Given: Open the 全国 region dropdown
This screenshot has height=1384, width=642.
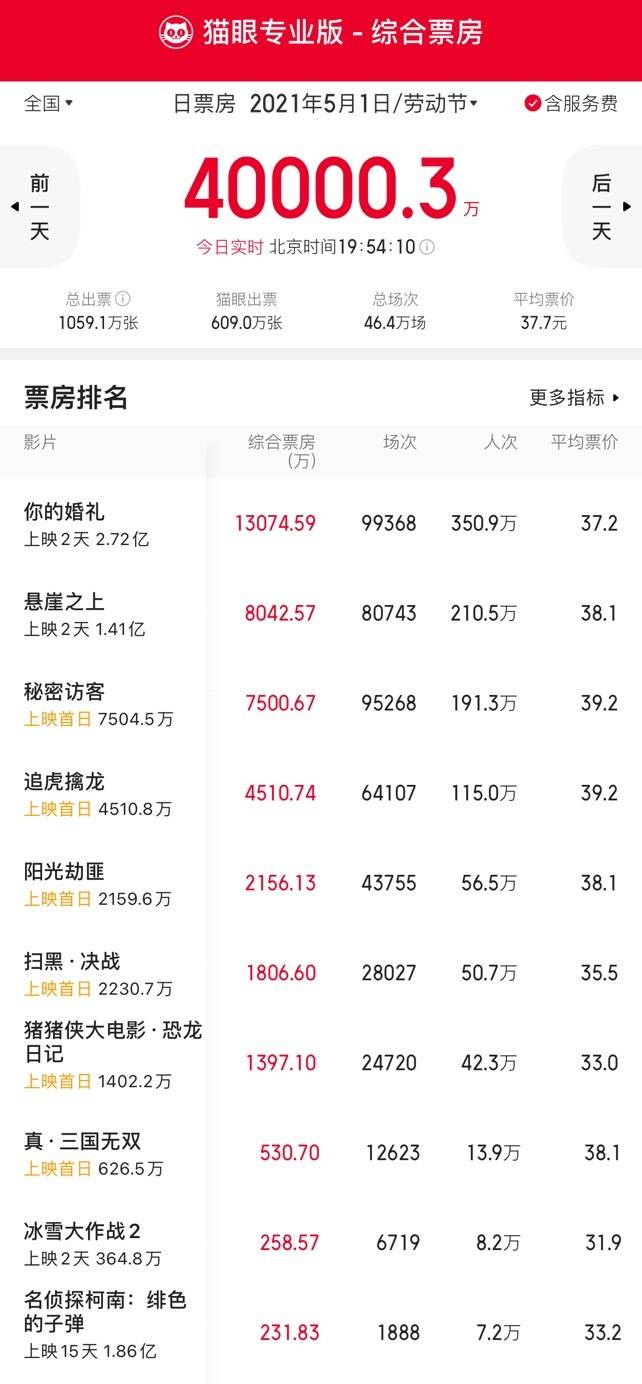Looking at the screenshot, I should pyautogui.click(x=48, y=103).
